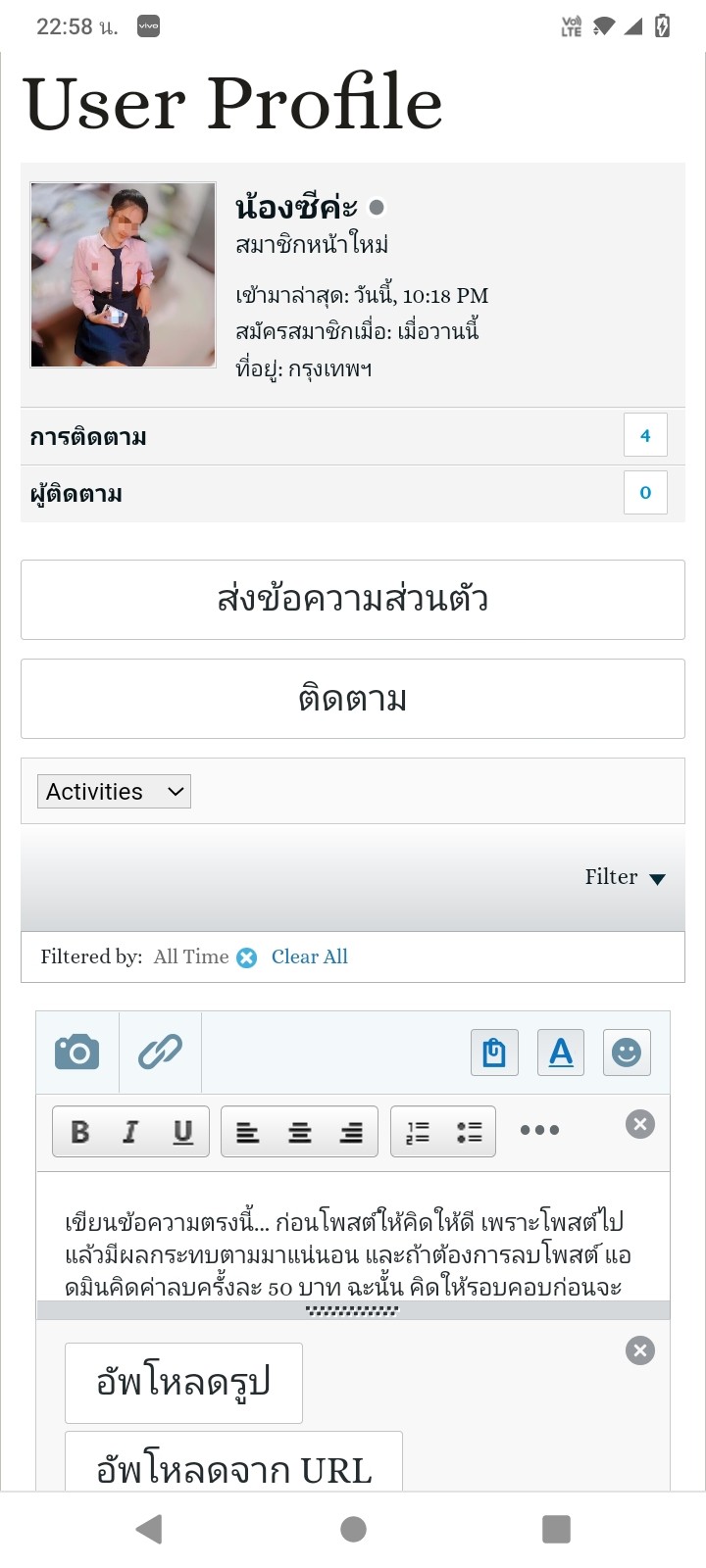This screenshot has height=1568, width=706.
Task: Show more editor options with three dots
Action: [x=539, y=1130]
